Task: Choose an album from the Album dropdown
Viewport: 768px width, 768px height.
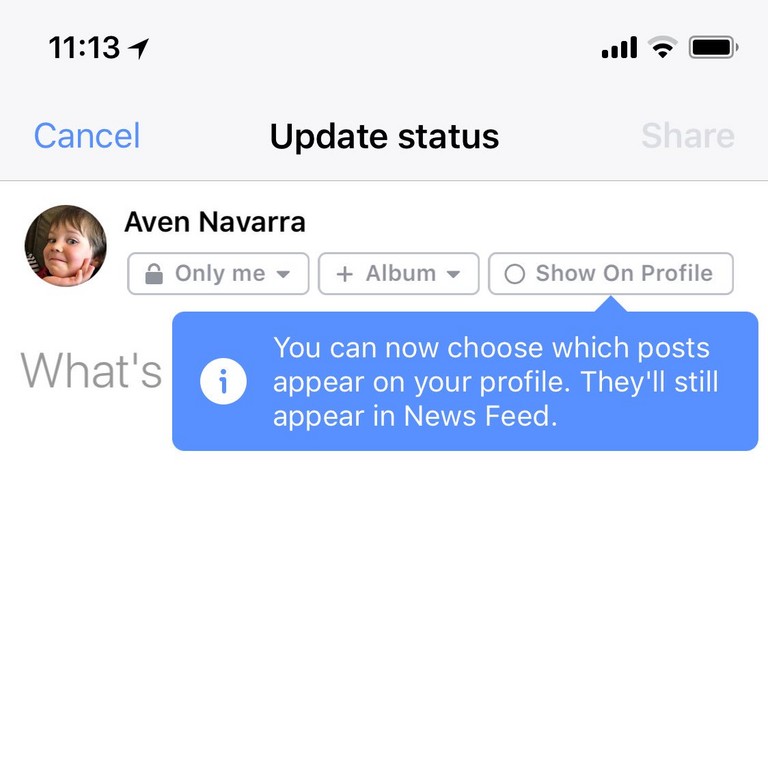Action: pyautogui.click(x=398, y=273)
